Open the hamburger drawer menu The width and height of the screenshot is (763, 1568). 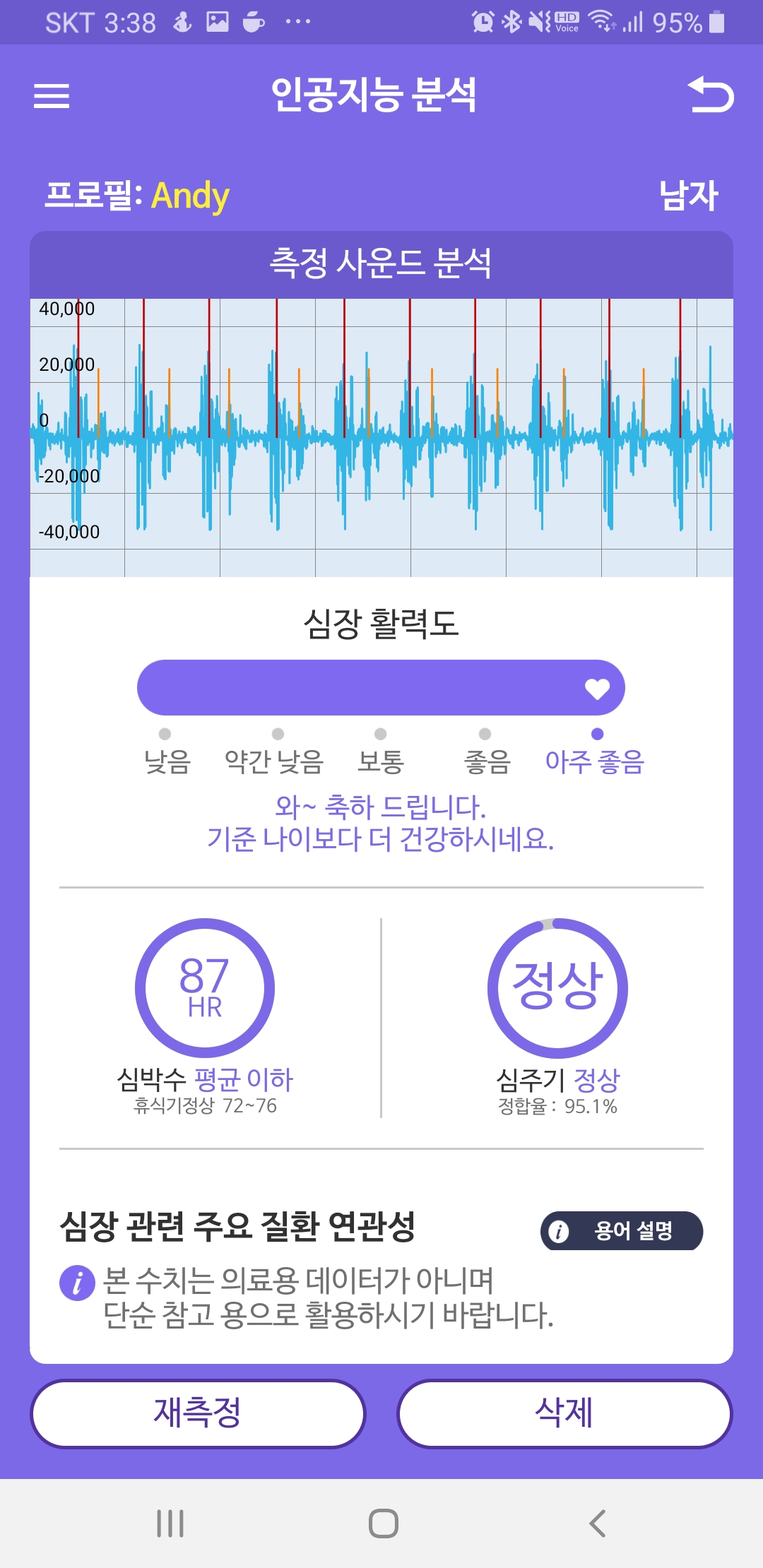(x=52, y=96)
